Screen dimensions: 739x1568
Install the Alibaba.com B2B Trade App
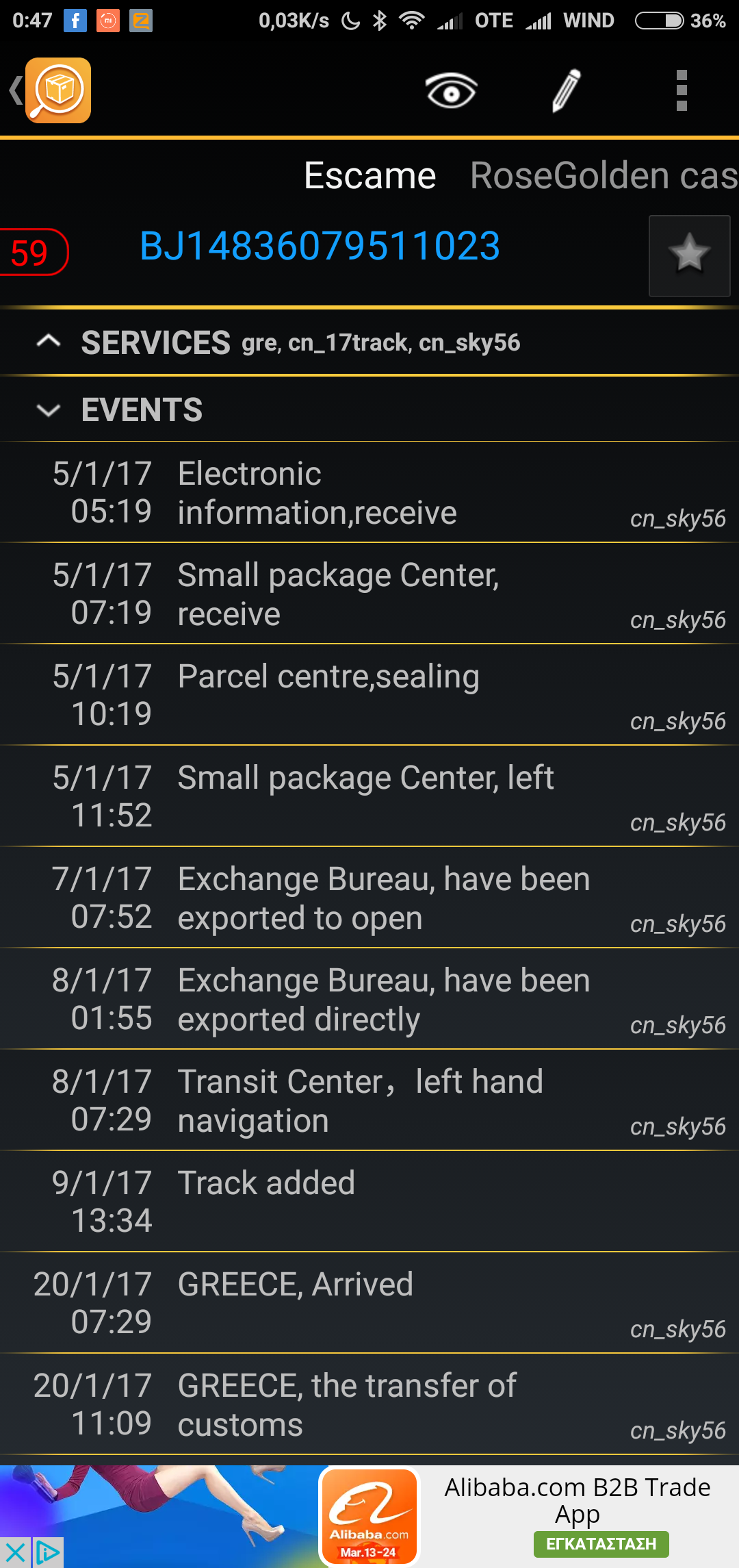601,1544
